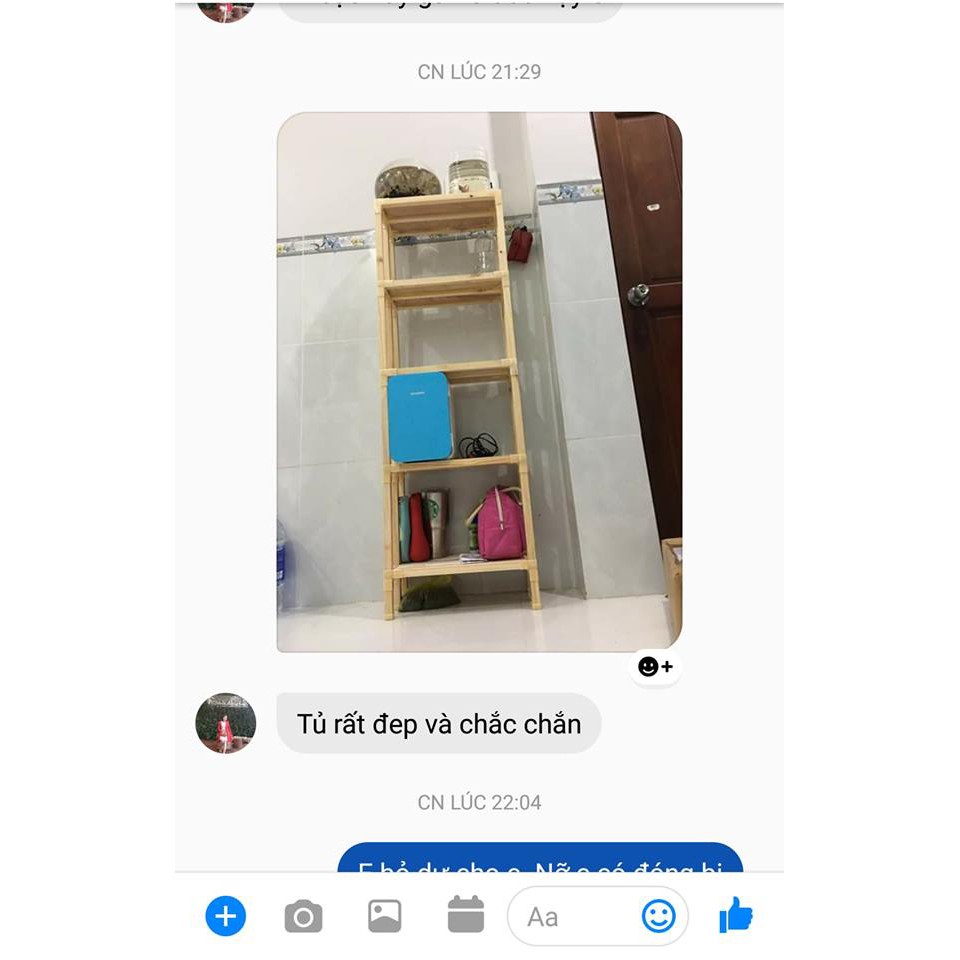Add a reaction to the shelf photo
The width and height of the screenshot is (960, 960).
[x=655, y=666]
